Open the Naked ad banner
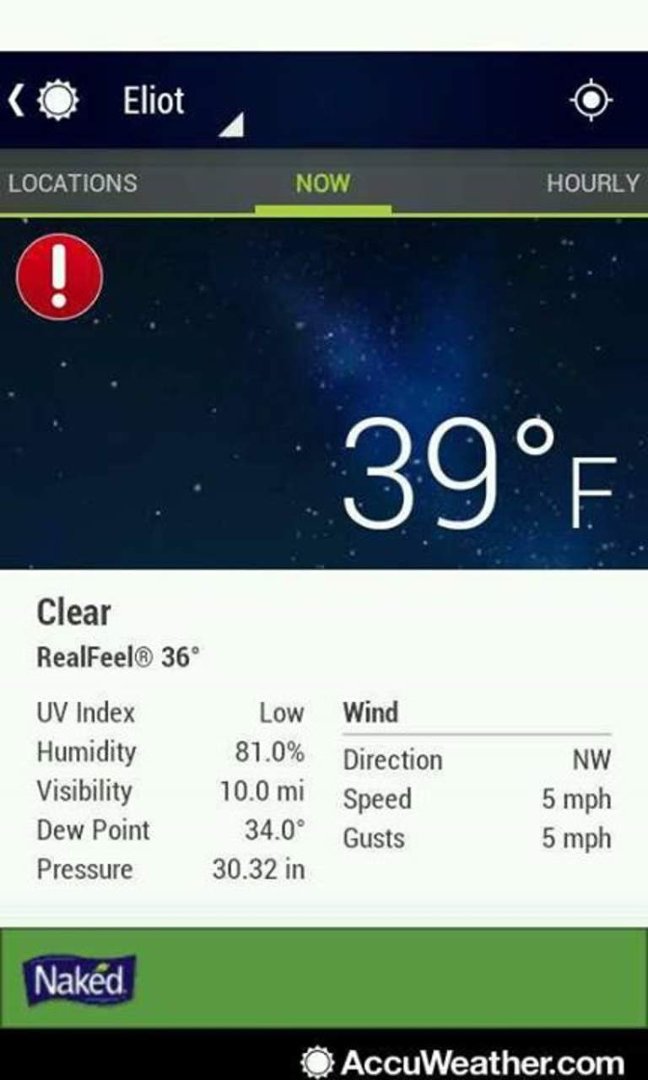The width and height of the screenshot is (648, 1080). [x=324, y=979]
